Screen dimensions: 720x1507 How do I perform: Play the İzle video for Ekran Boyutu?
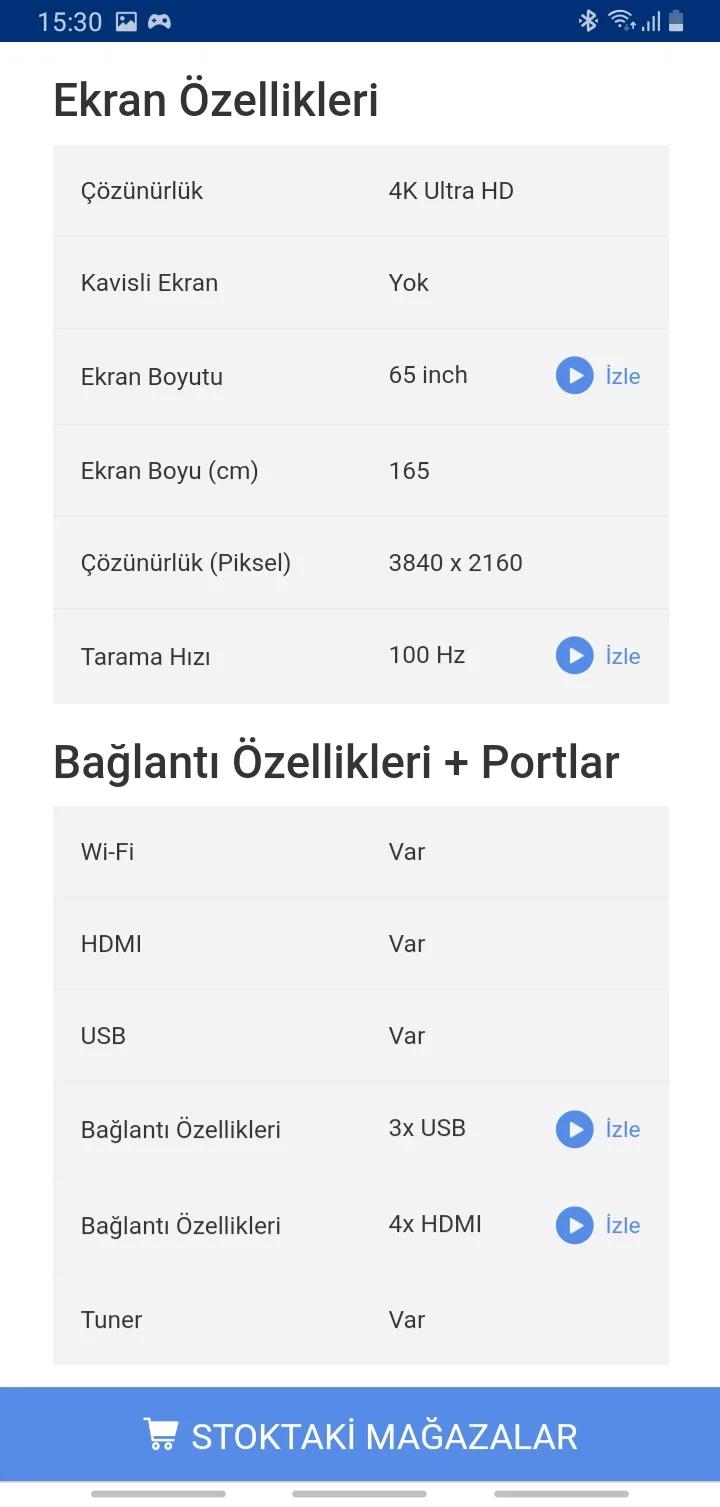[597, 376]
